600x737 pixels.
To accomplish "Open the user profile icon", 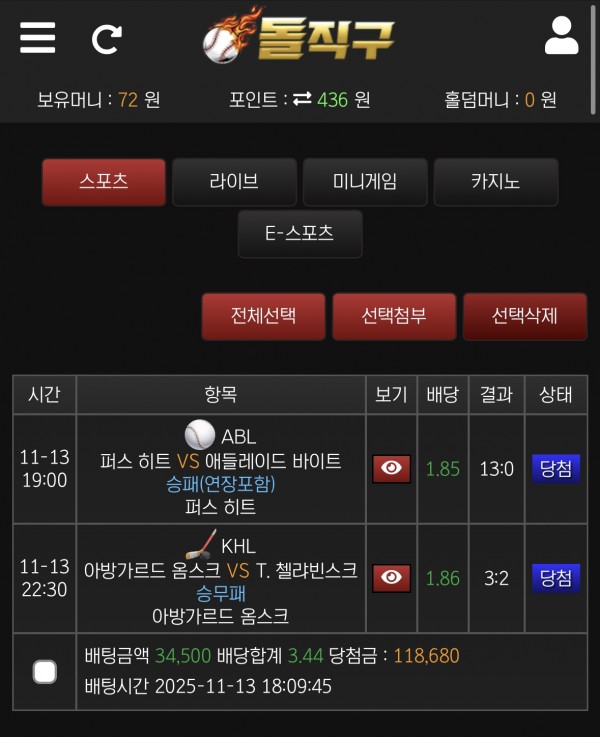I will 561,36.
